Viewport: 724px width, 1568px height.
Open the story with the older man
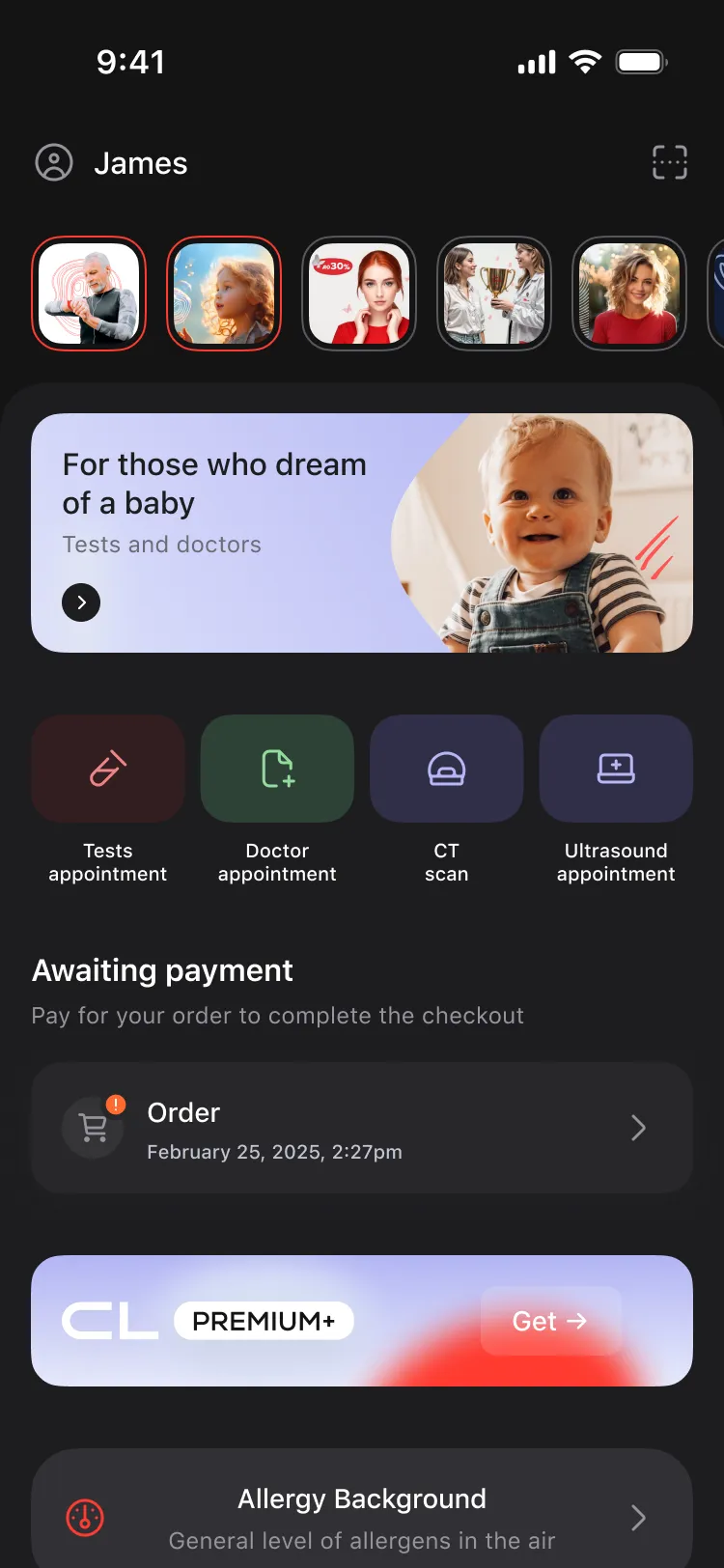(89, 294)
